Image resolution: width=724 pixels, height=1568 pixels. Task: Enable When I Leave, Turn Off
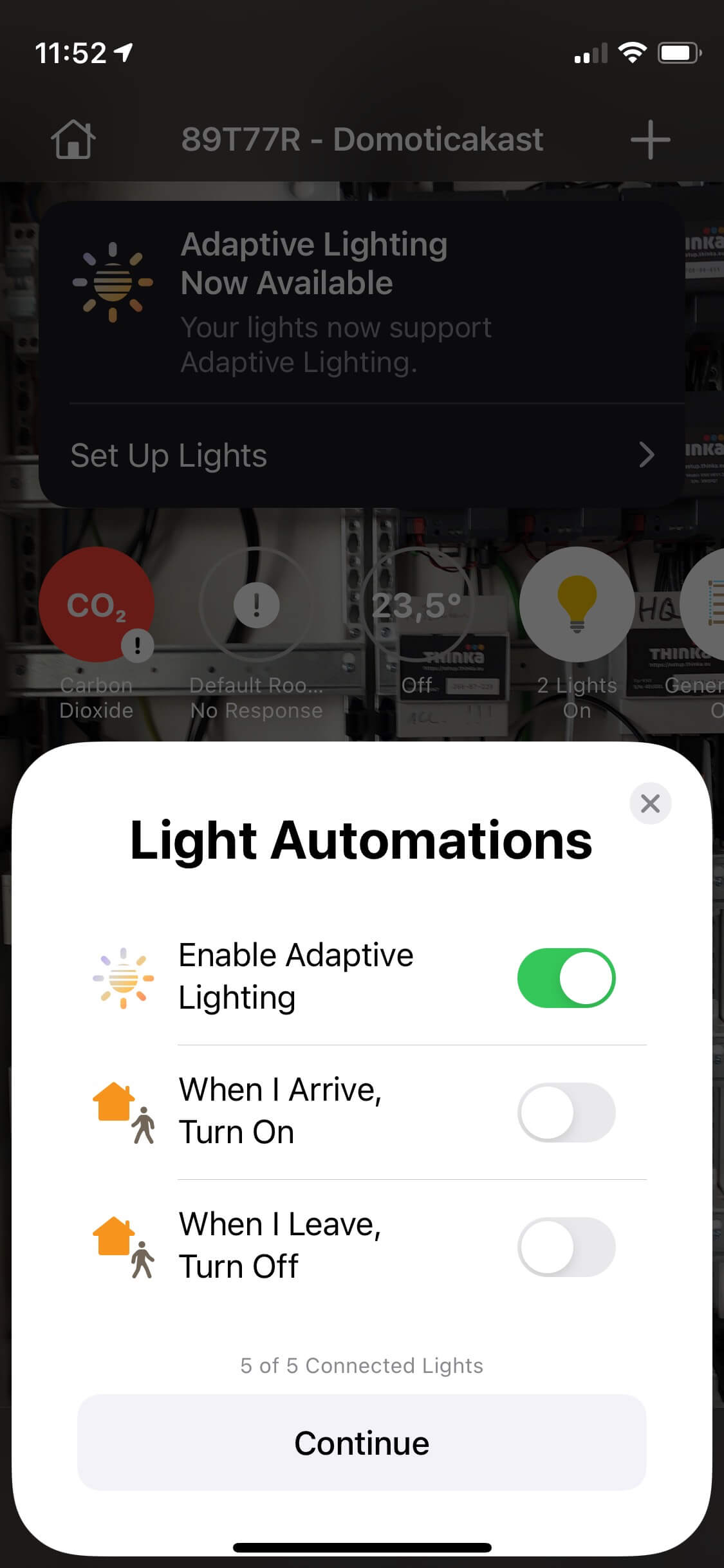(x=566, y=1246)
